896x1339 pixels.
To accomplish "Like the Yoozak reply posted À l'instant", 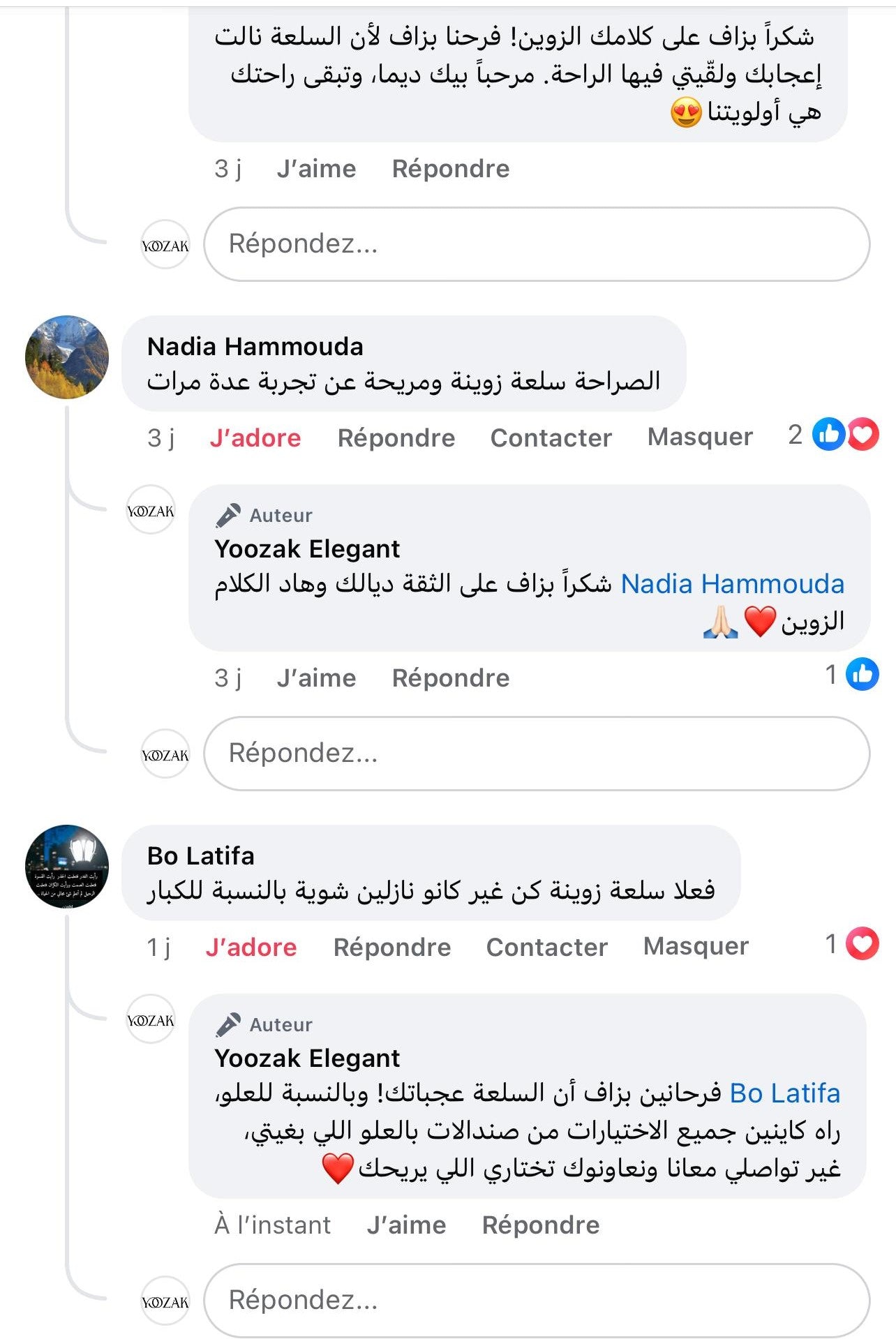I will [406, 1225].
